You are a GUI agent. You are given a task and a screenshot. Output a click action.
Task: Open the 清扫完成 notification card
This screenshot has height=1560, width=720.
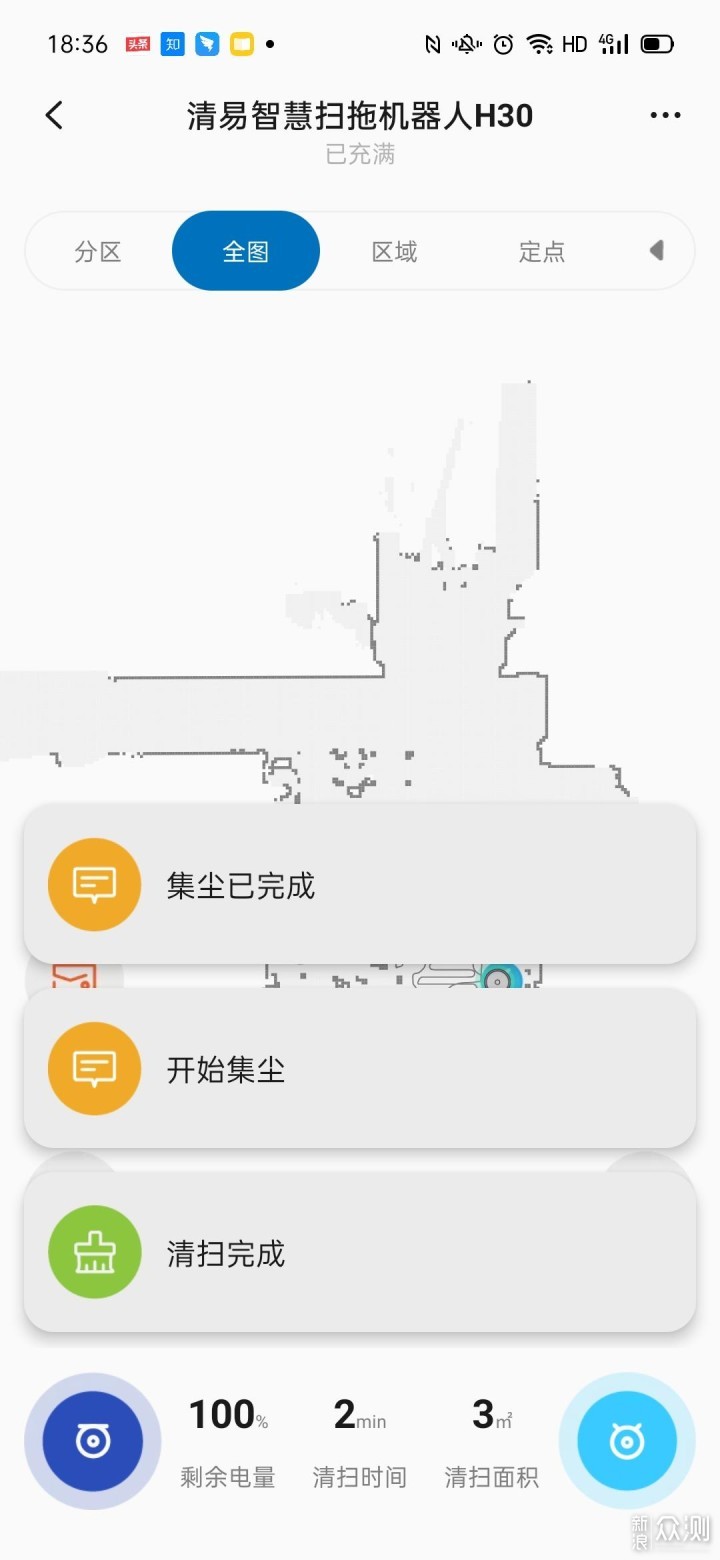coord(360,1252)
